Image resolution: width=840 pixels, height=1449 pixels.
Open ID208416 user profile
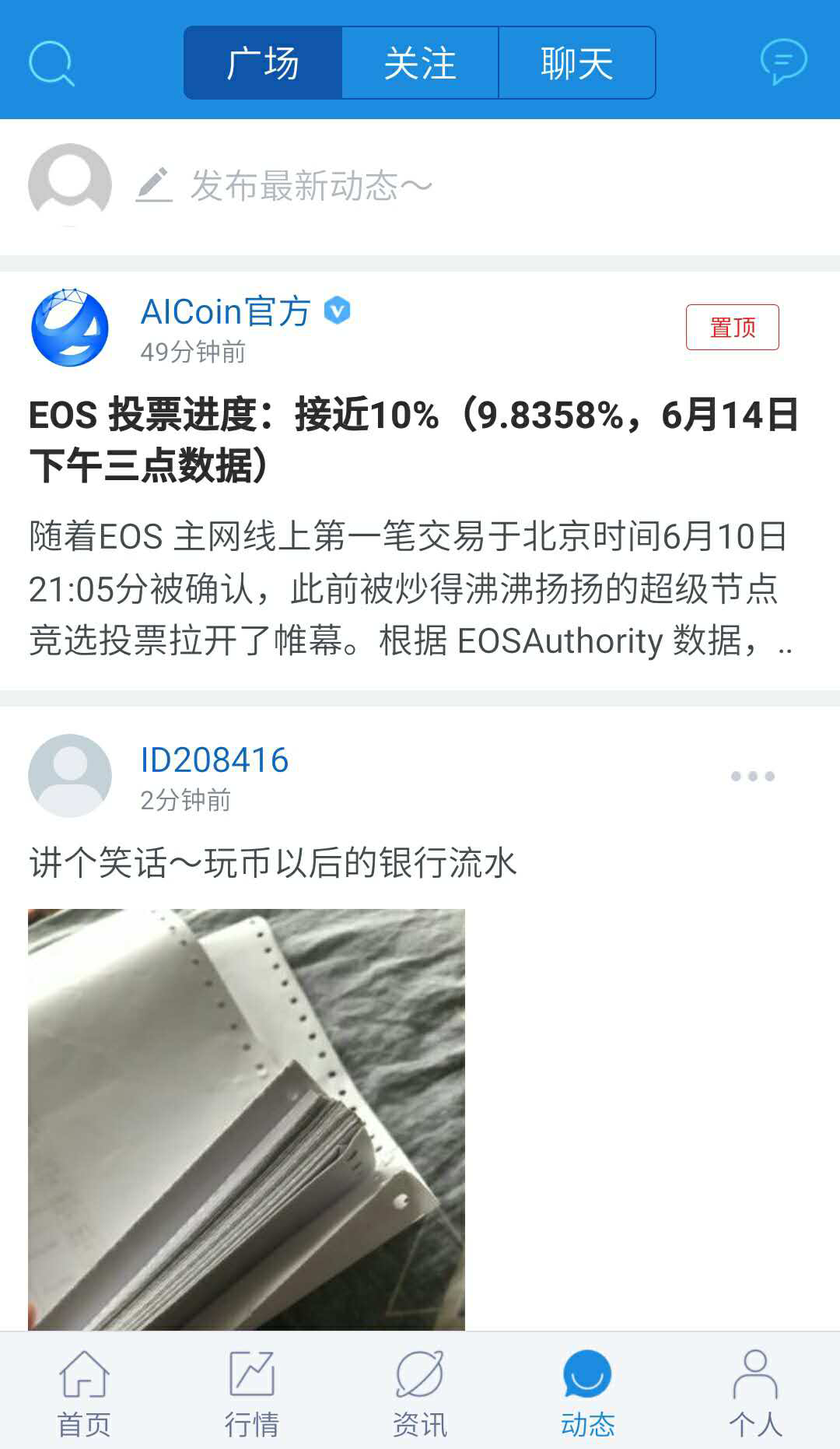point(214,760)
